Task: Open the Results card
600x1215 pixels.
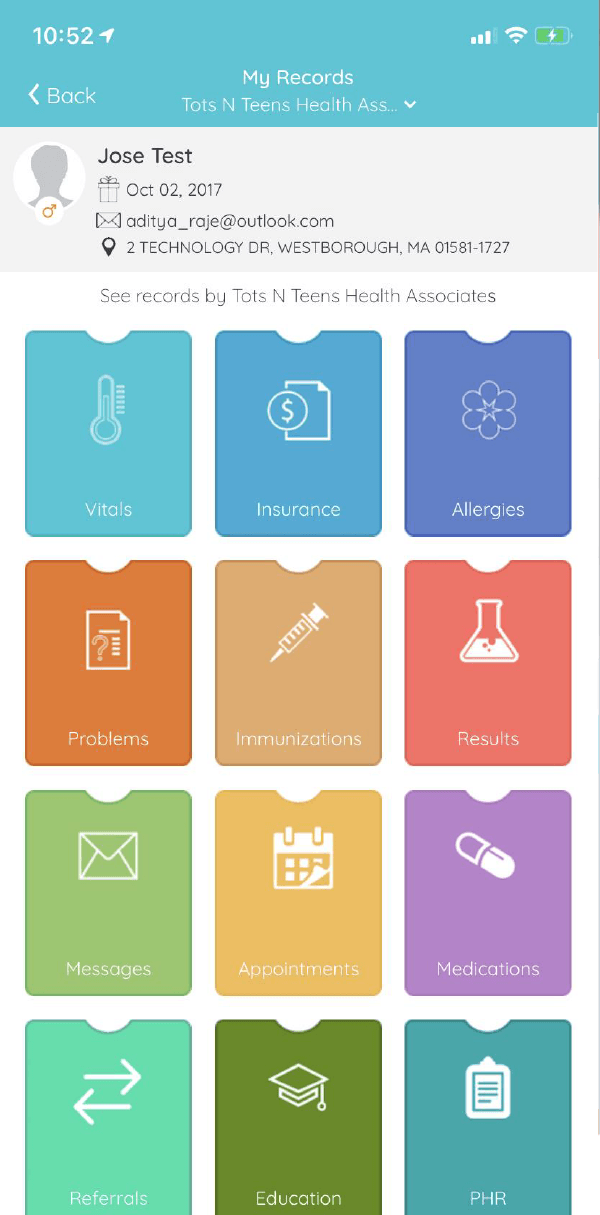Action: [488, 663]
